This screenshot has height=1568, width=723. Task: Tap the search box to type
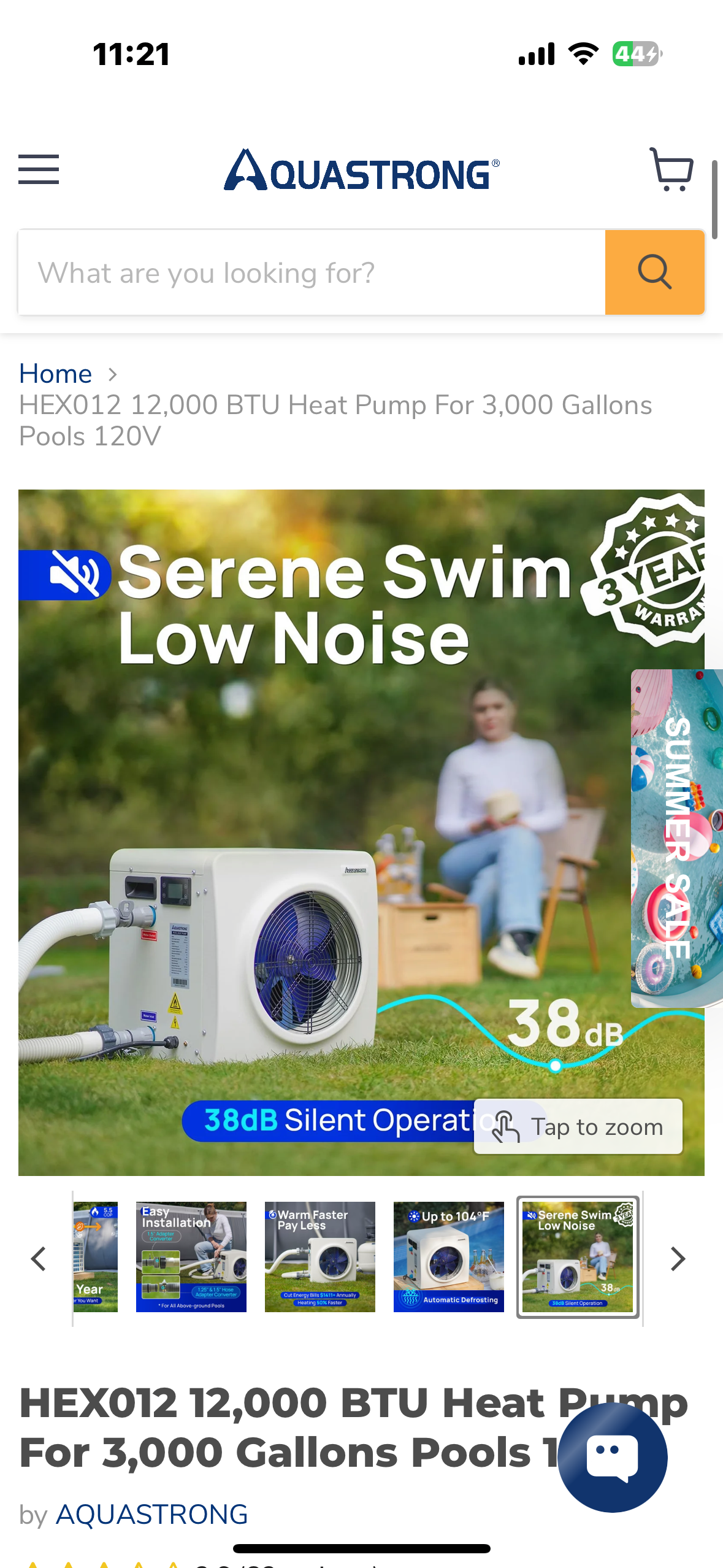312,273
